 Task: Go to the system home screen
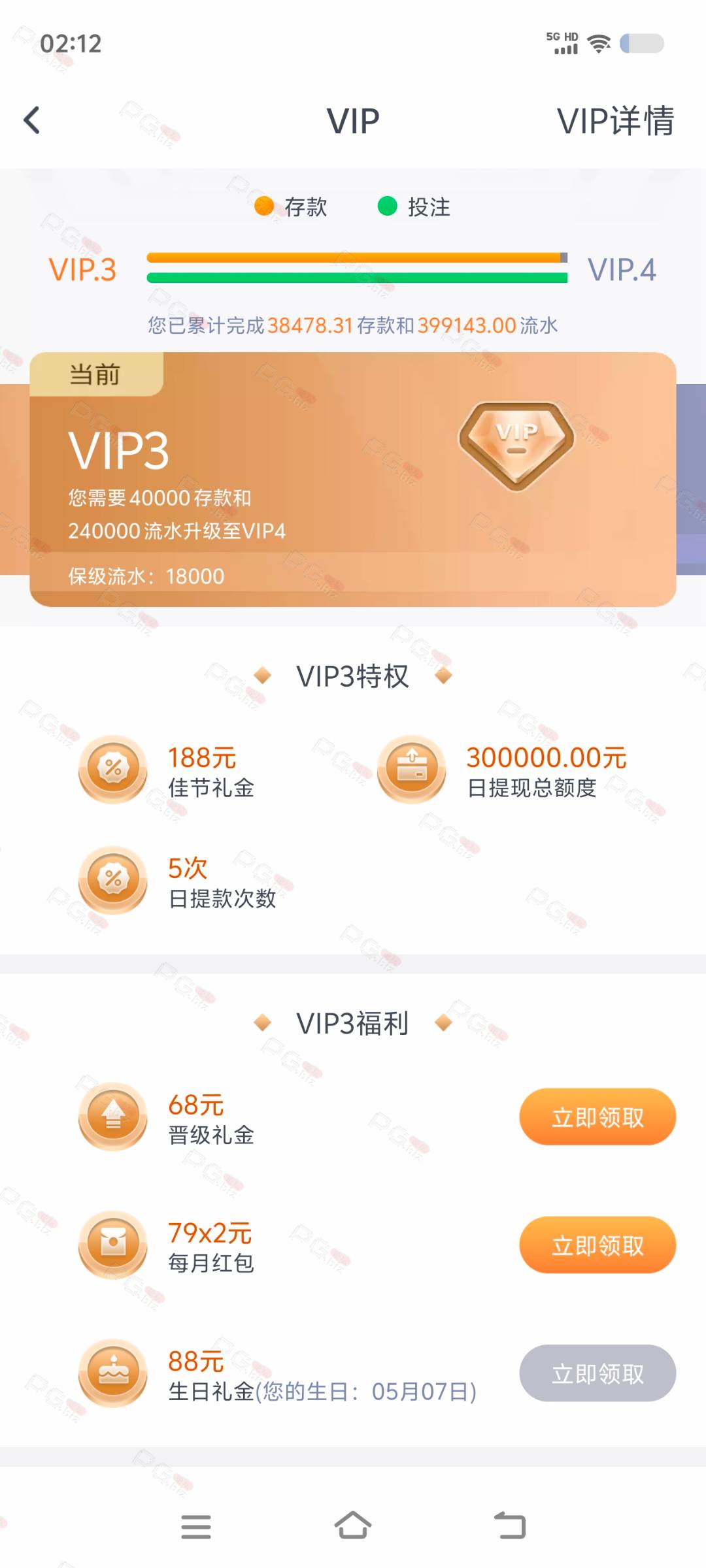(353, 1526)
